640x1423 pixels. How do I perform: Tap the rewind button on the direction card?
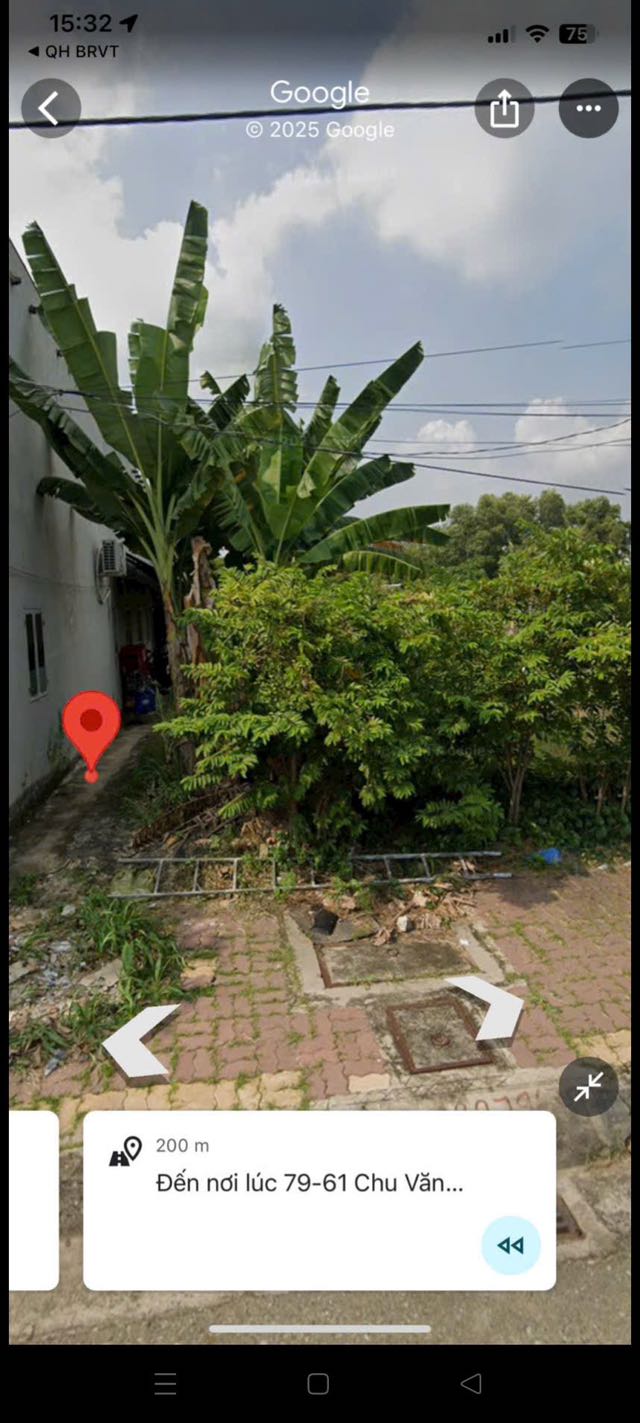point(511,1245)
